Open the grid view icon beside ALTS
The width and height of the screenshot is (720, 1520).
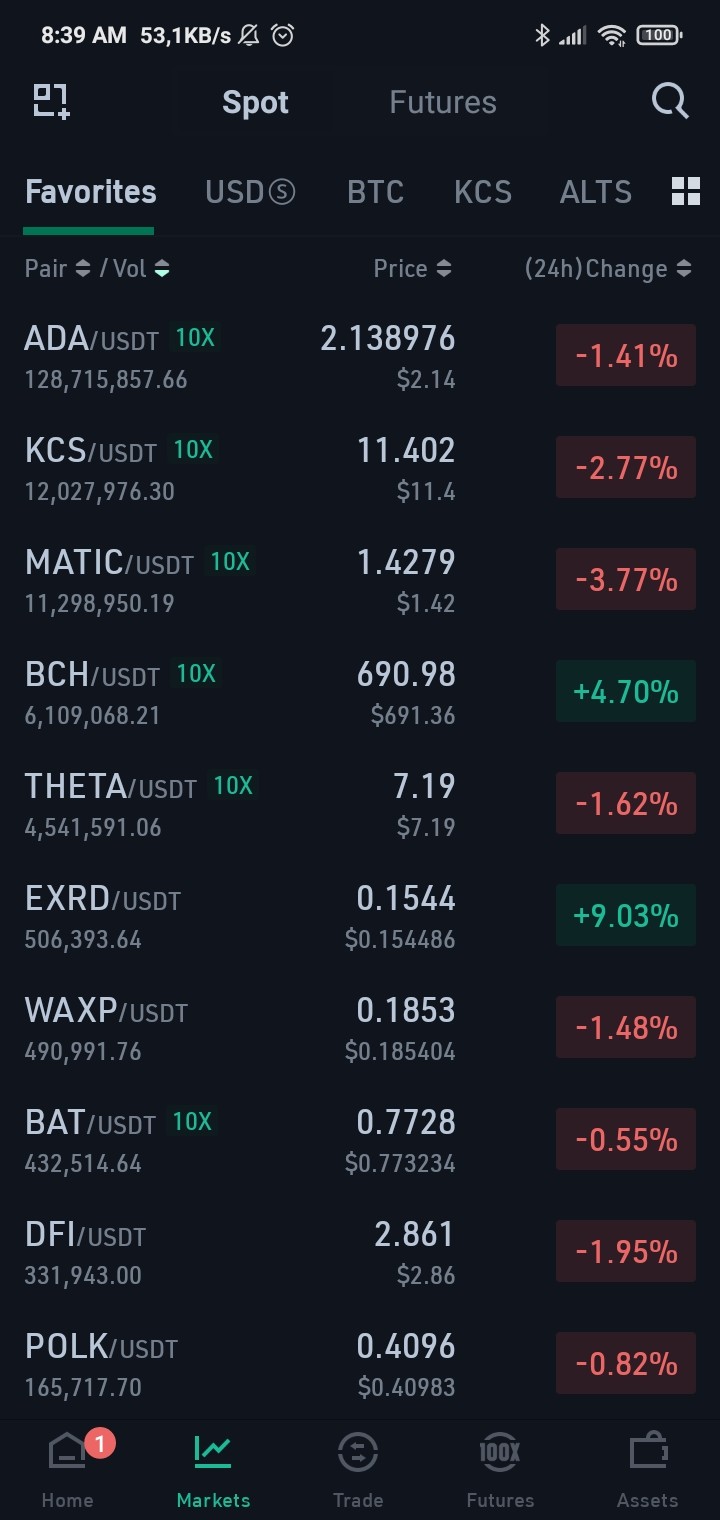pyautogui.click(x=686, y=192)
